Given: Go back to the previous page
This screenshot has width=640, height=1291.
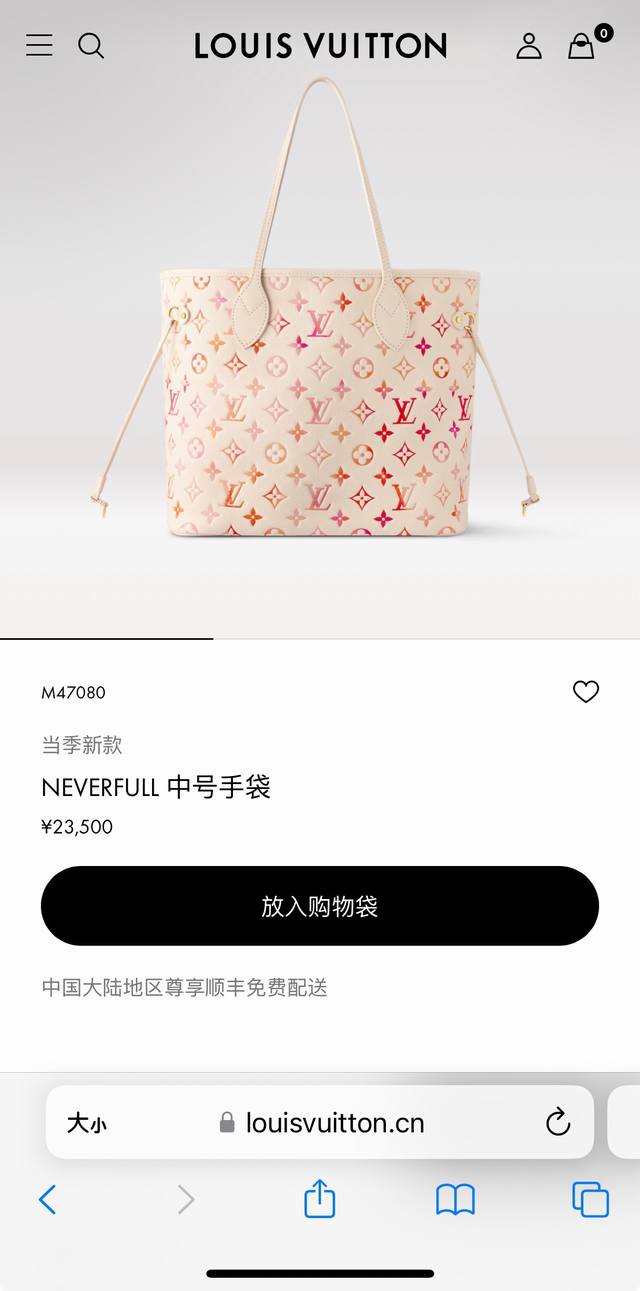Looking at the screenshot, I should tap(47, 1199).
